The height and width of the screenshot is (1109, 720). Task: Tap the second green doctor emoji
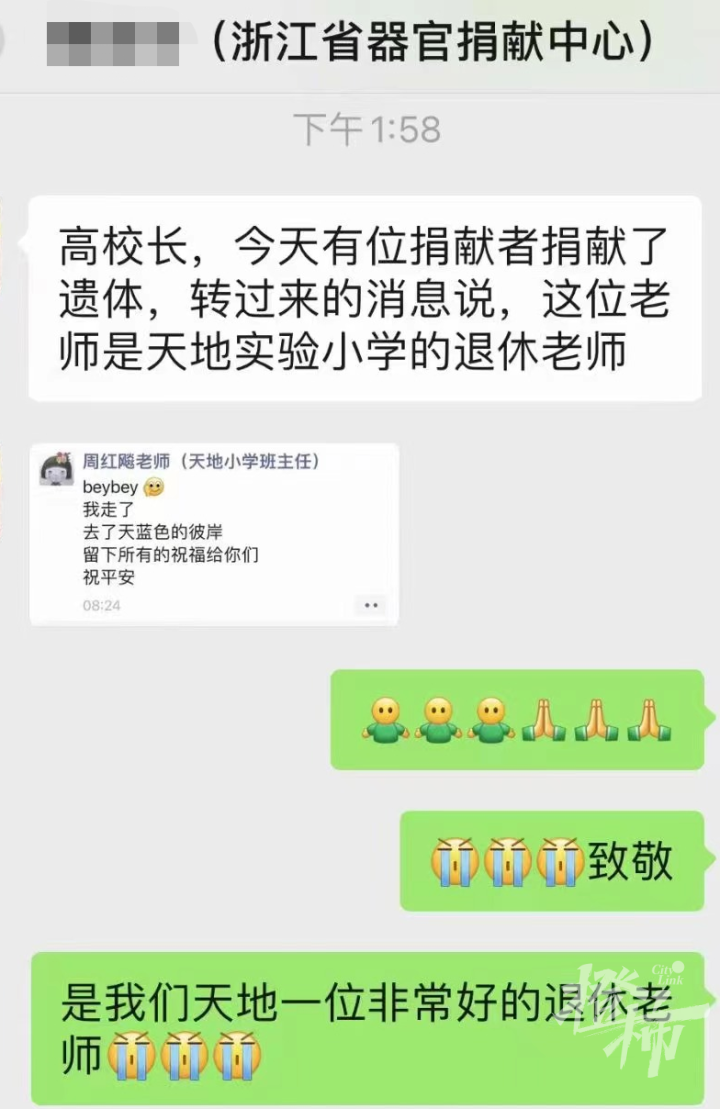pos(438,720)
